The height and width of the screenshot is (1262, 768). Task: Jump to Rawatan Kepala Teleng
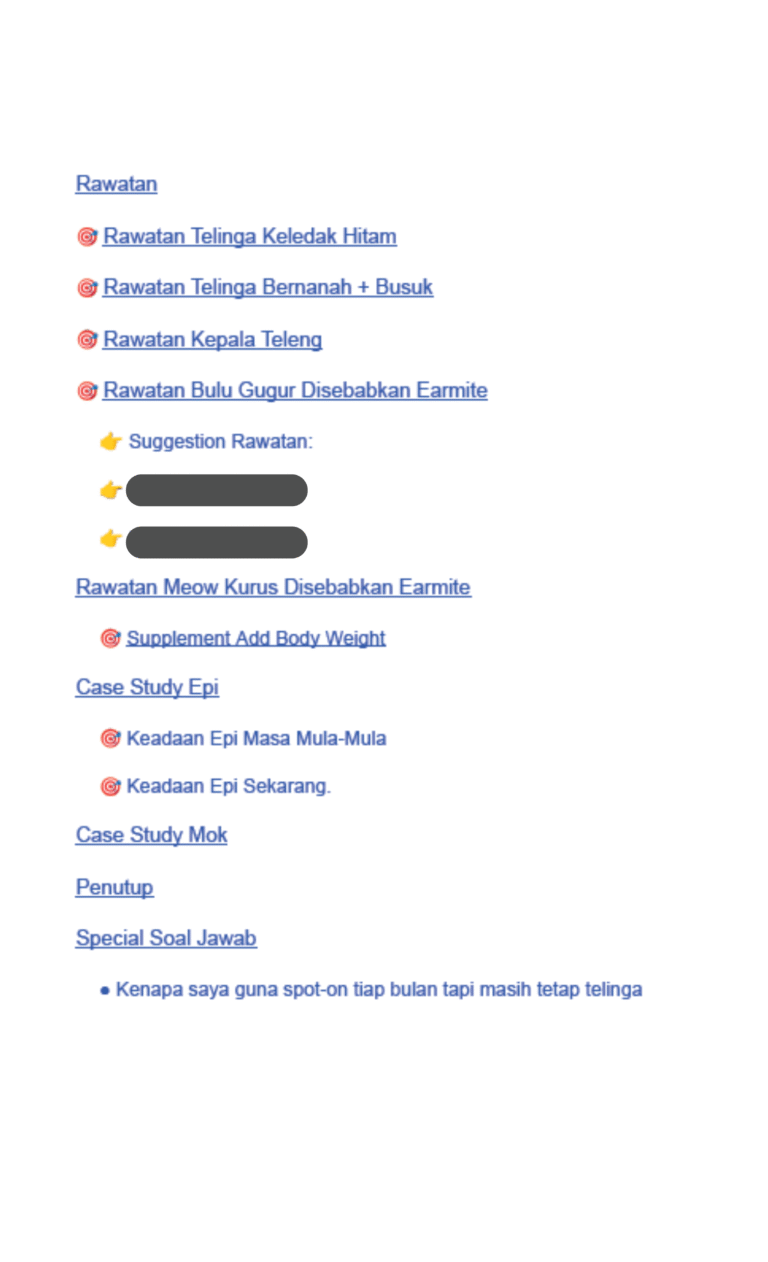pyautogui.click(x=212, y=339)
